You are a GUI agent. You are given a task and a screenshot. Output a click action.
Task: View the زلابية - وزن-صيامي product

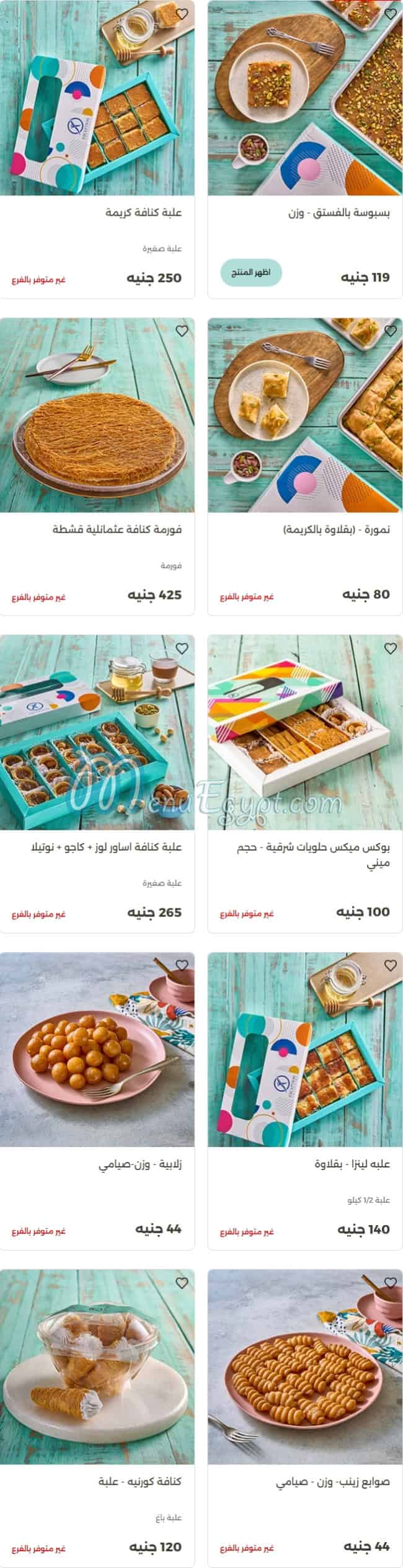139,1164
